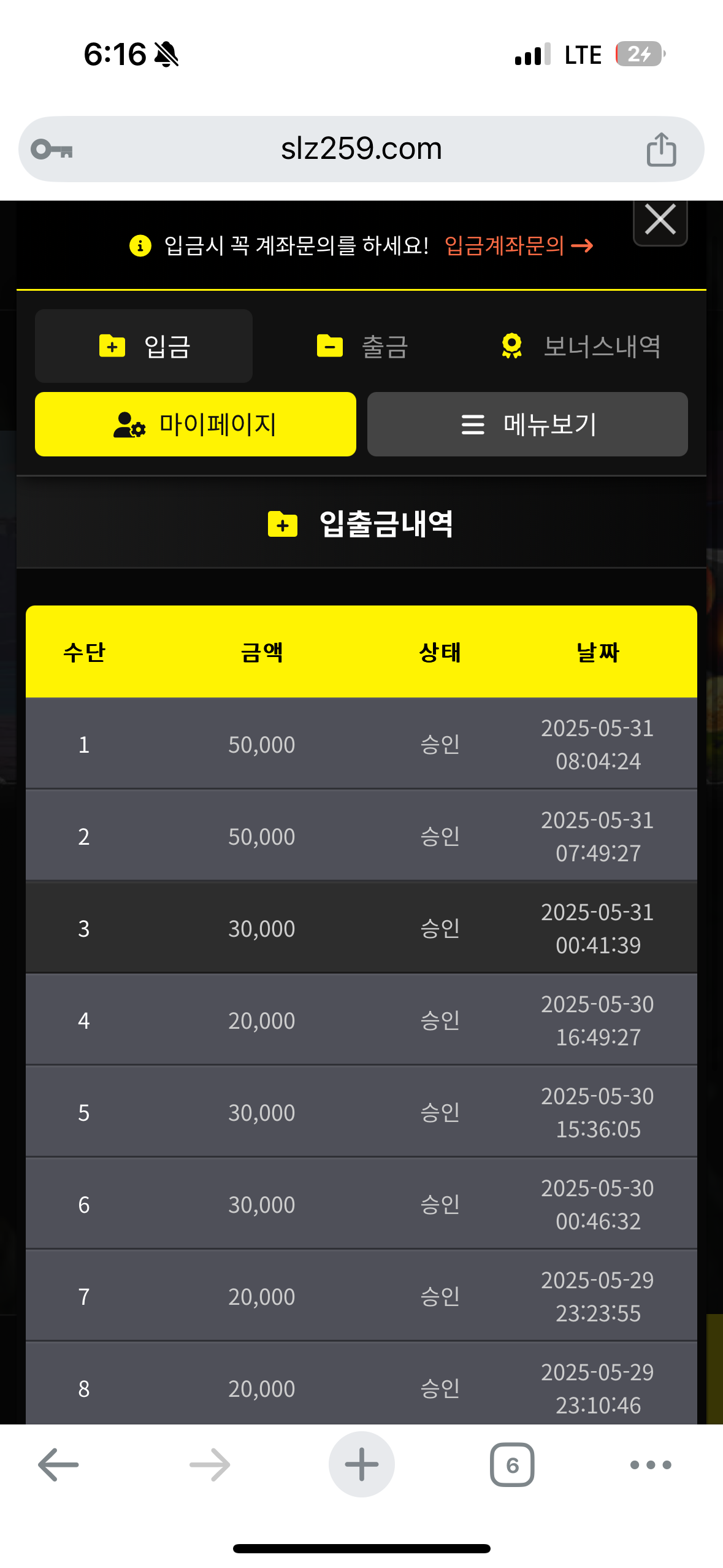View the open tabs switcher
This screenshot has height=1568, width=723.
point(512,1465)
